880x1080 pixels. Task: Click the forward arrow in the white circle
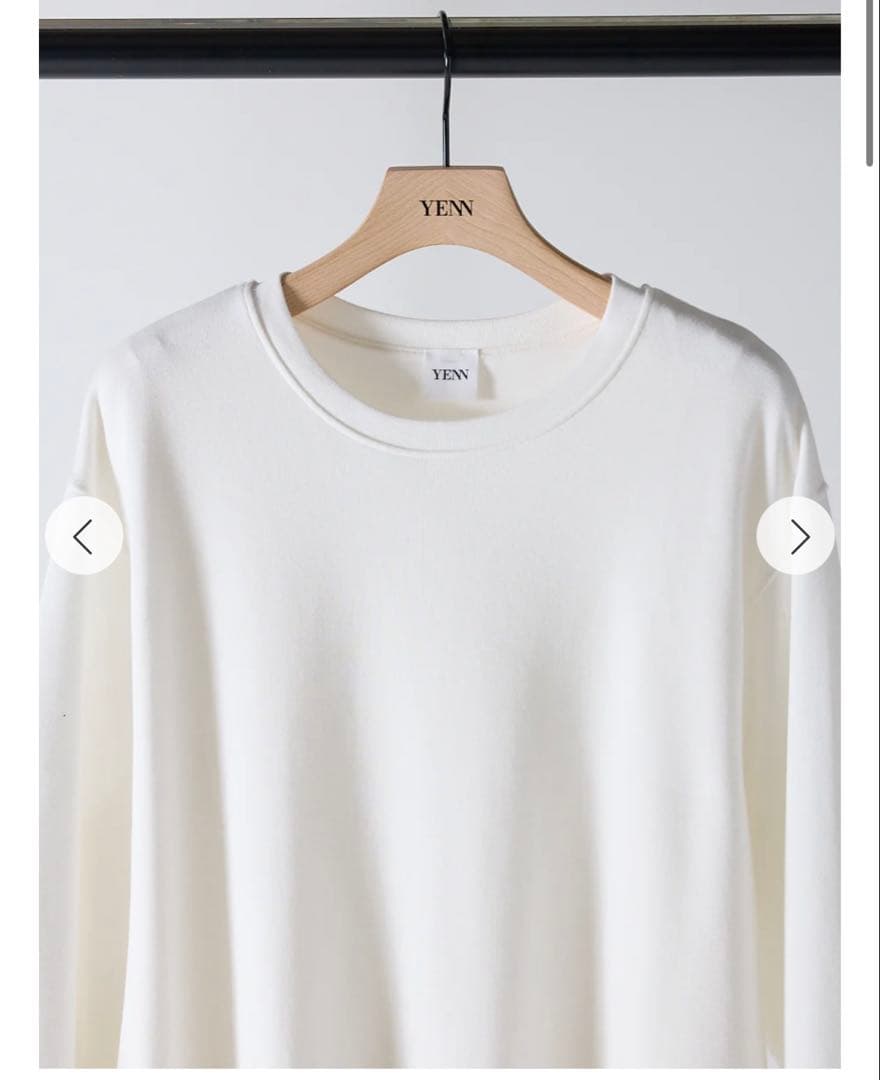click(x=797, y=536)
